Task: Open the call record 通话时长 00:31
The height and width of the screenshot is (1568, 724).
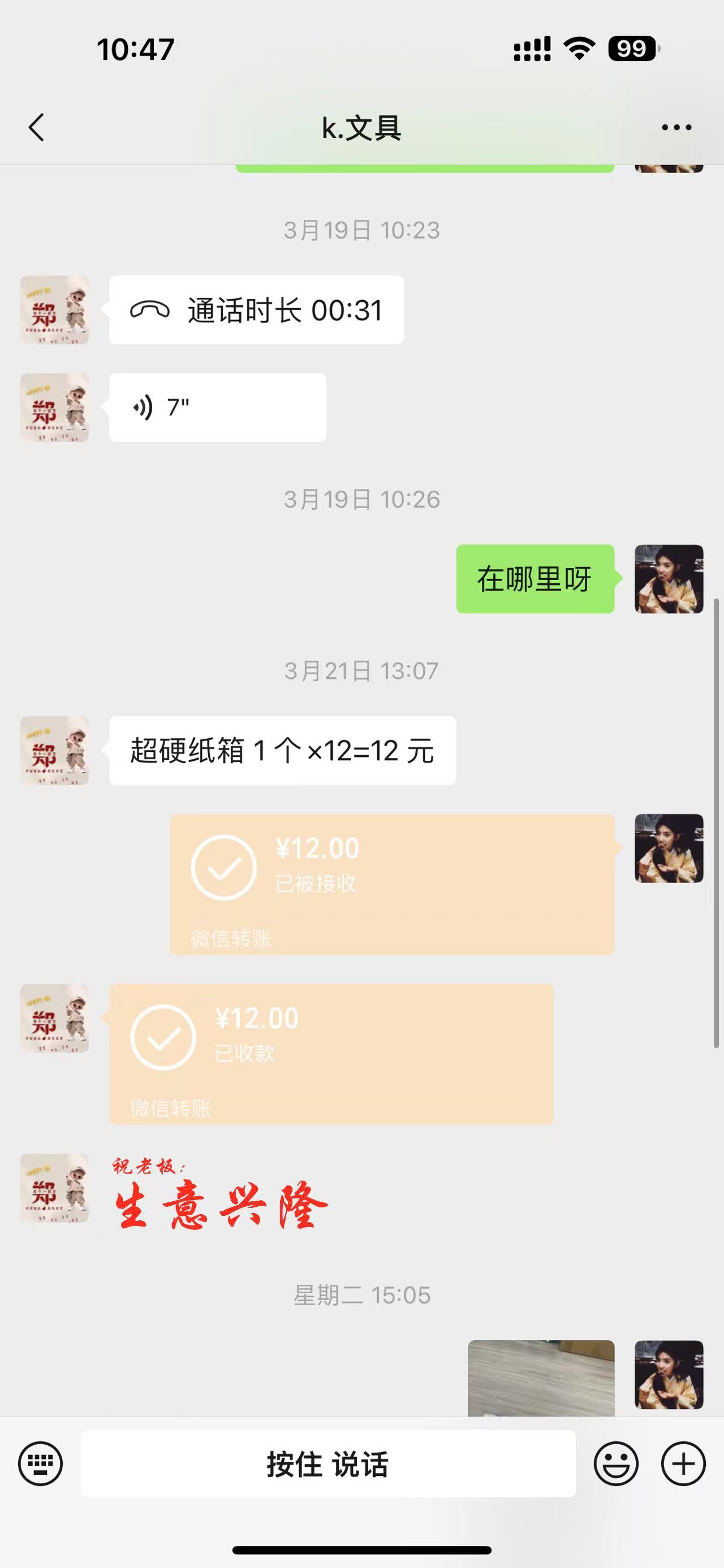Action: pos(256,310)
